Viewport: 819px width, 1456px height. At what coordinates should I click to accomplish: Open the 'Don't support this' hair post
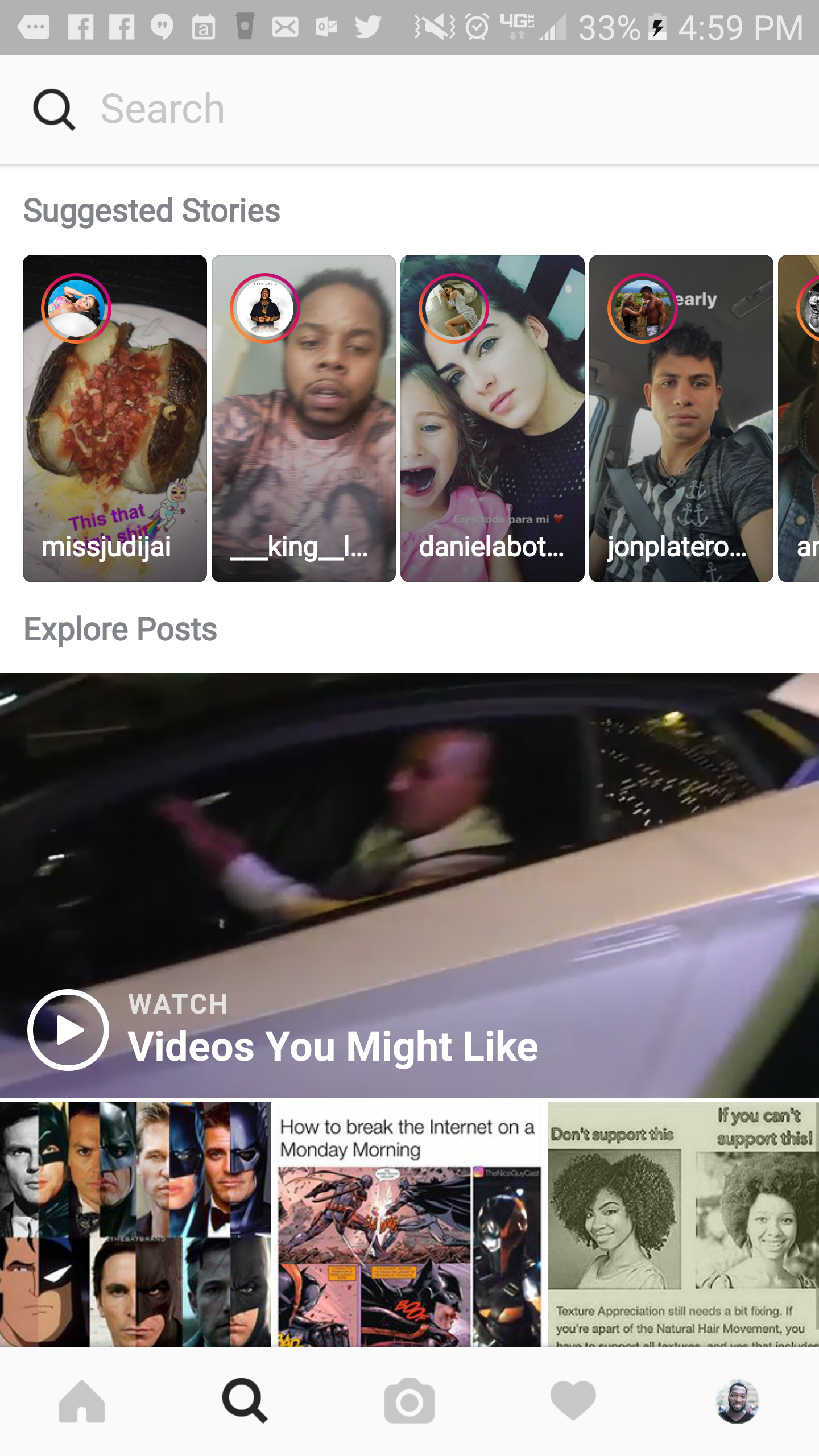[684, 1224]
